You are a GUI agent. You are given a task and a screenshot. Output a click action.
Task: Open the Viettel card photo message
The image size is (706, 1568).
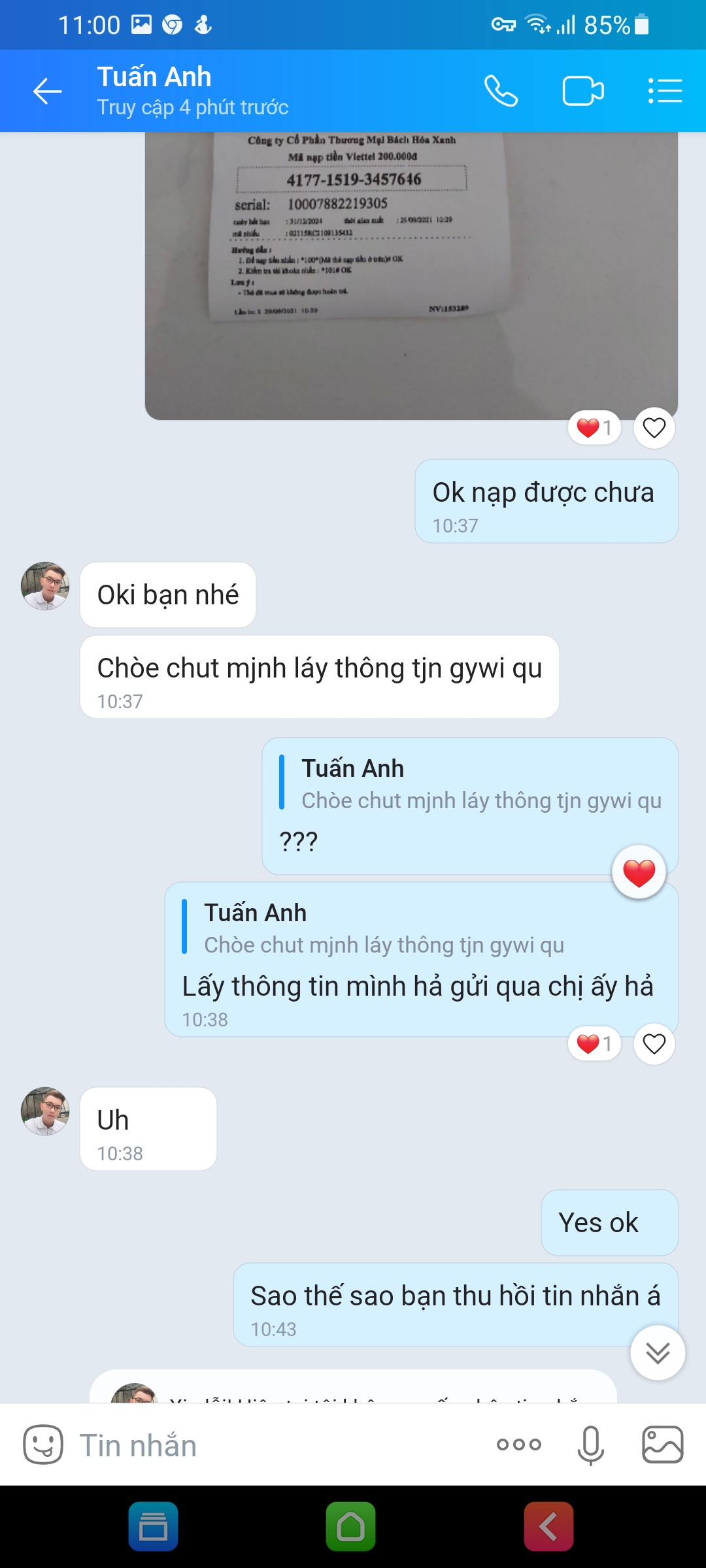pos(411,274)
